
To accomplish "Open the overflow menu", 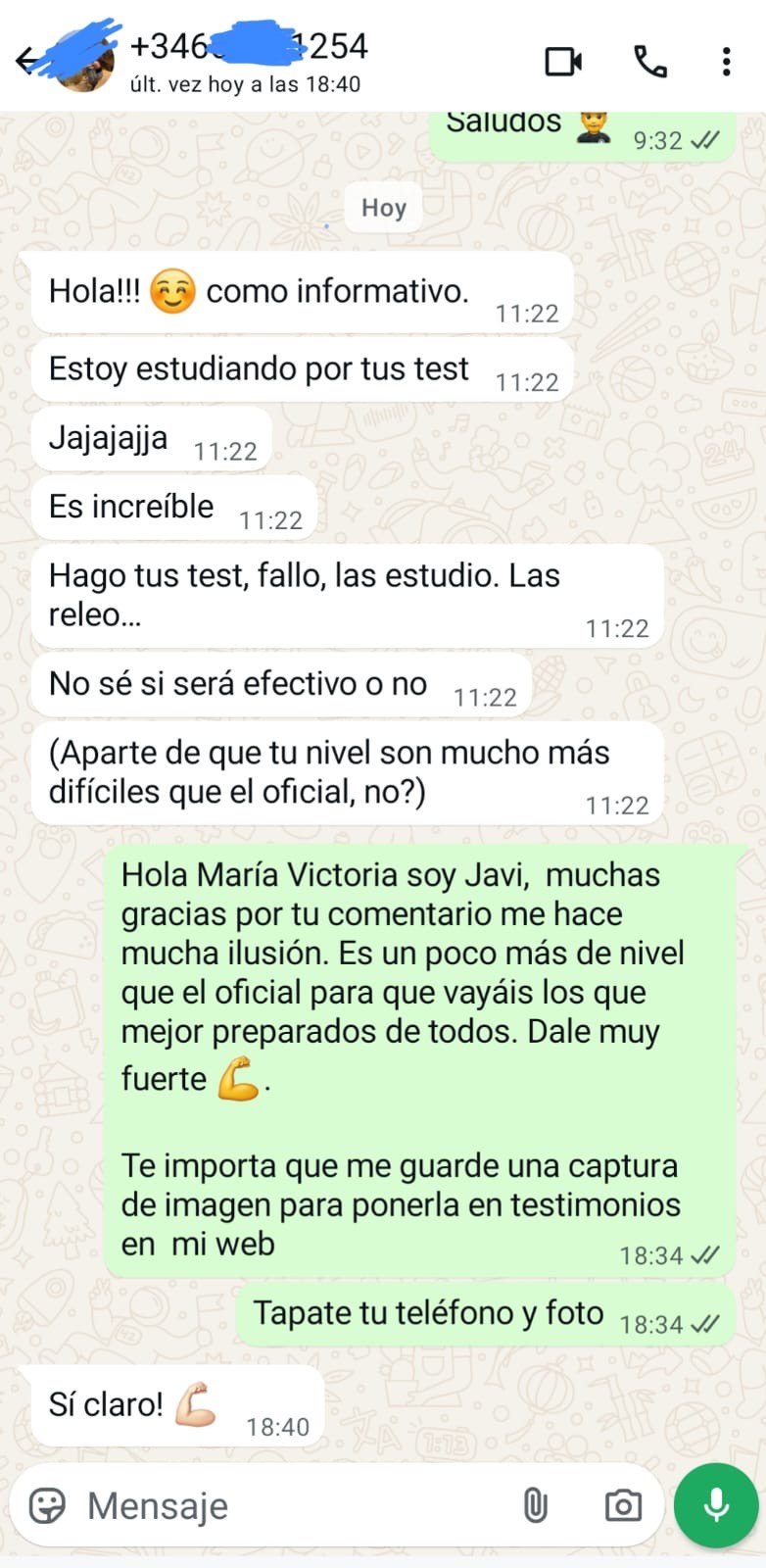I will [726, 62].
